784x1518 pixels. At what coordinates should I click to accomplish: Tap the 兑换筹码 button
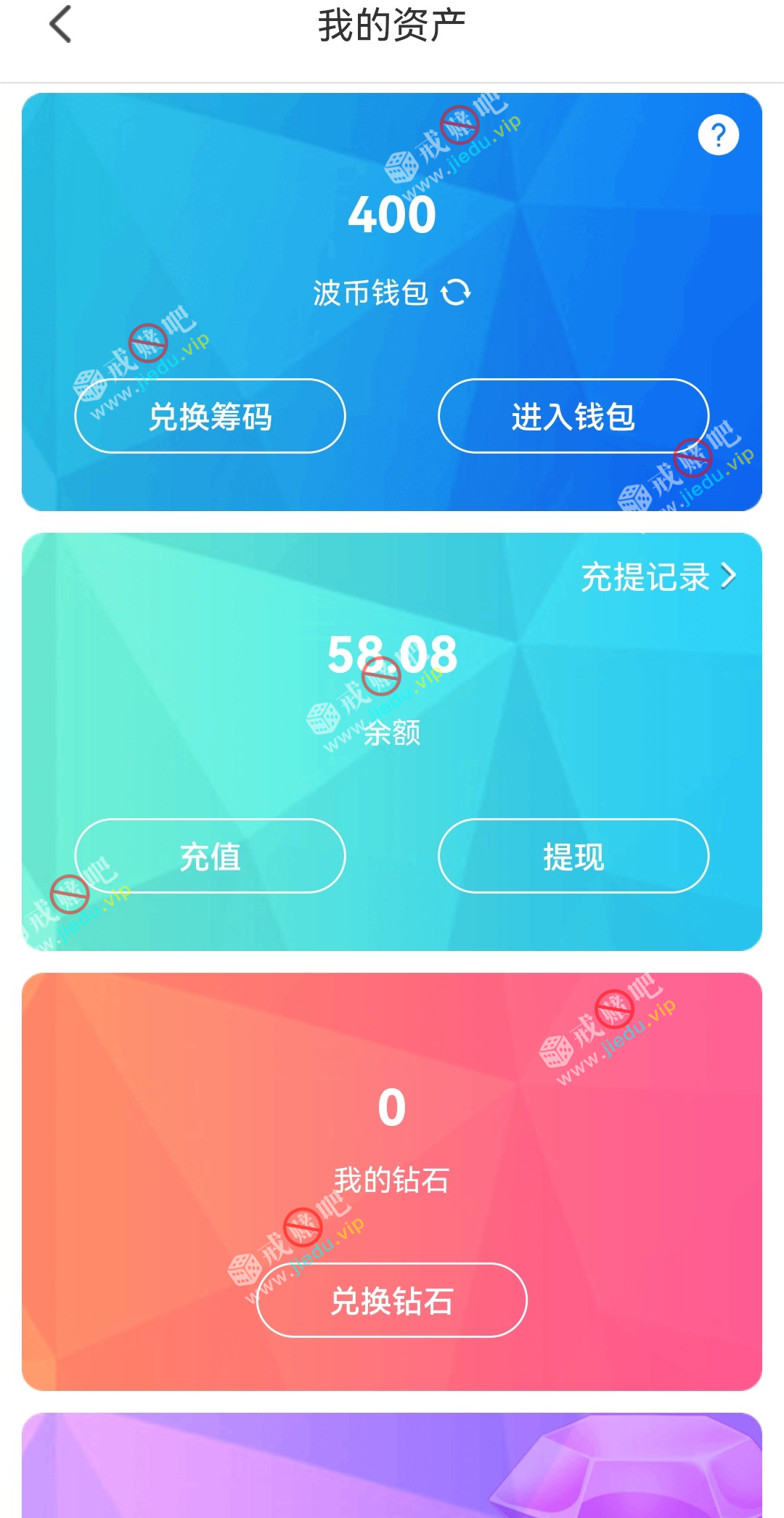[x=210, y=416]
